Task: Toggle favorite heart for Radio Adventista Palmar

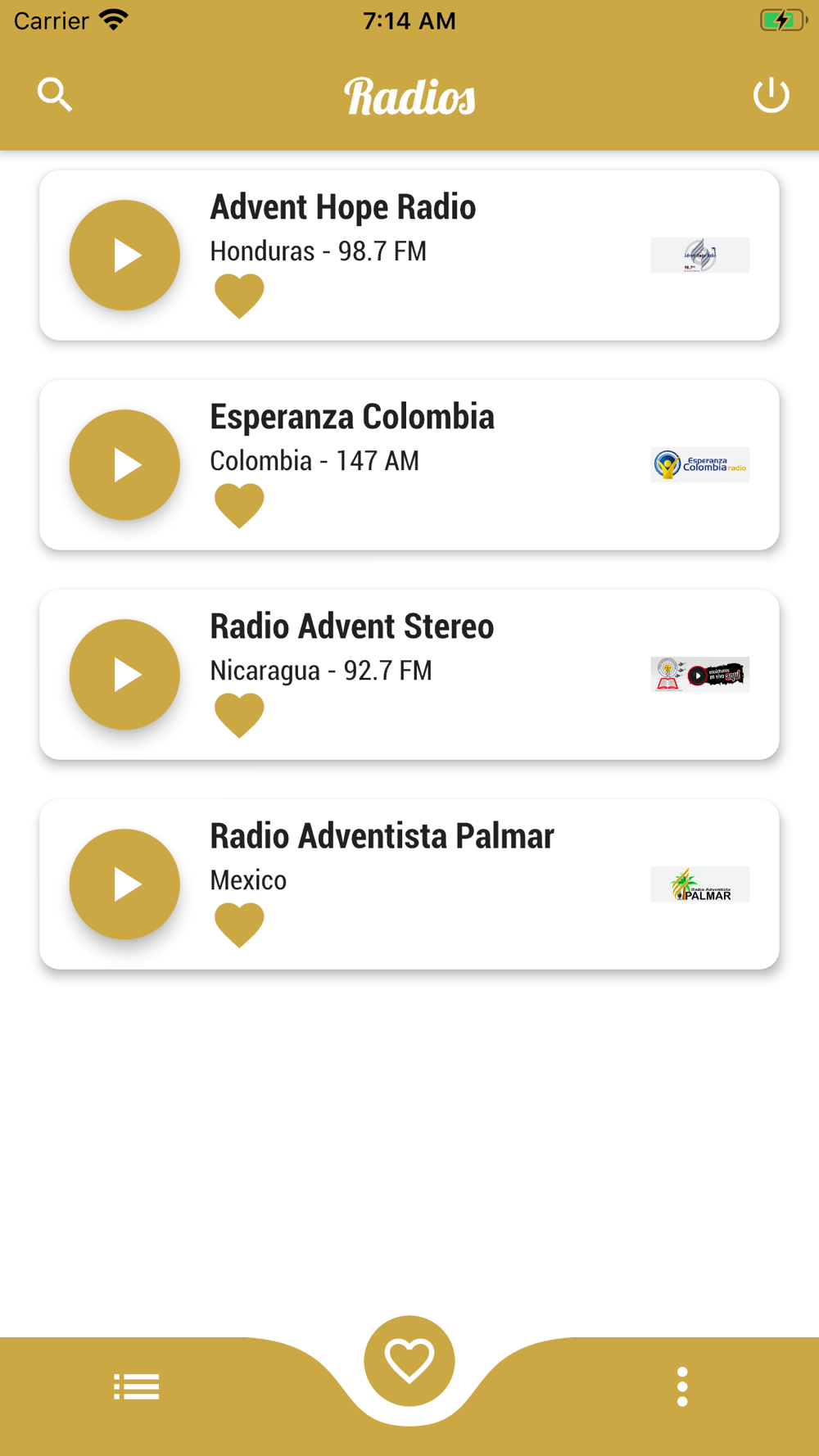Action: (239, 925)
